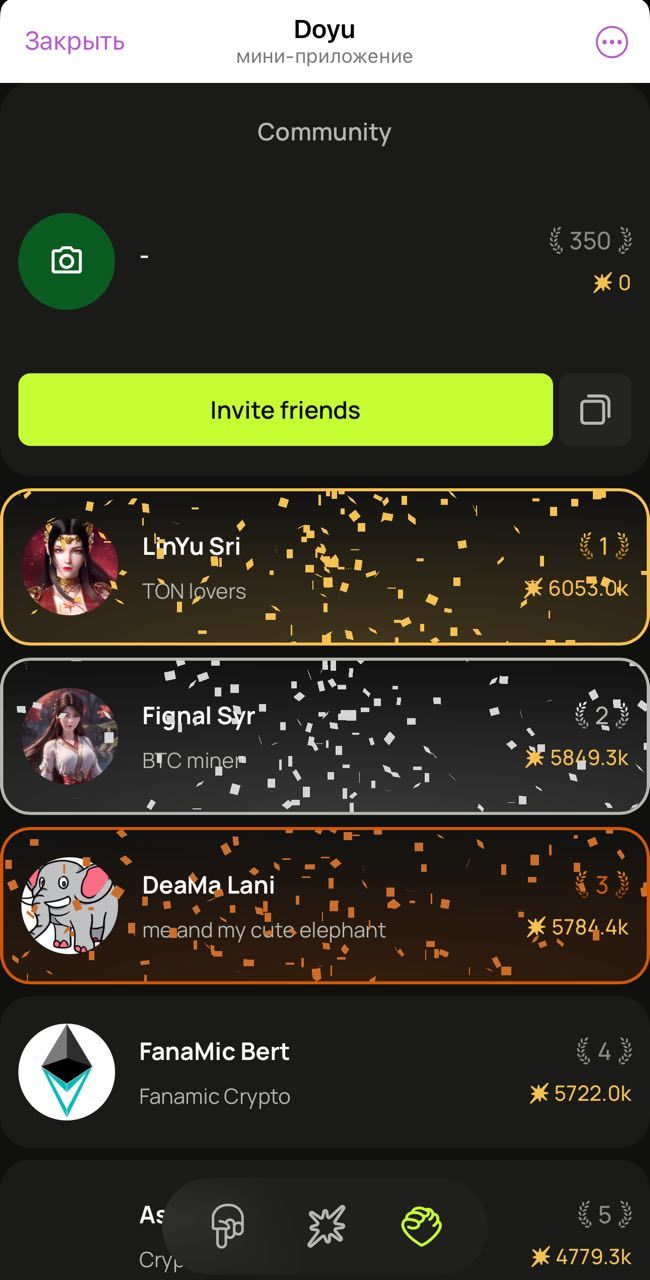Switch to the pointing finger tab
The width and height of the screenshot is (650, 1280).
(x=228, y=1225)
